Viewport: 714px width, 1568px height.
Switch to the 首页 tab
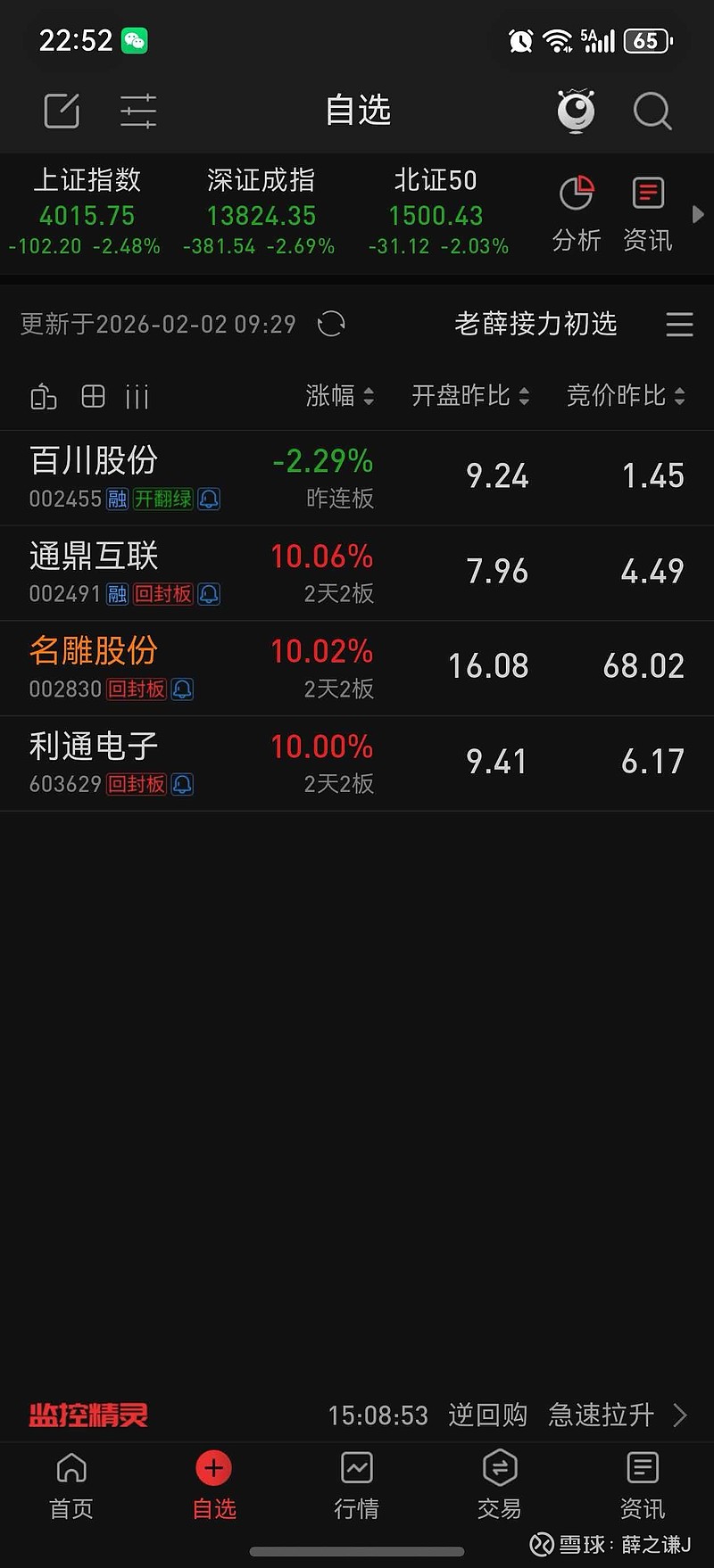coord(71,1487)
